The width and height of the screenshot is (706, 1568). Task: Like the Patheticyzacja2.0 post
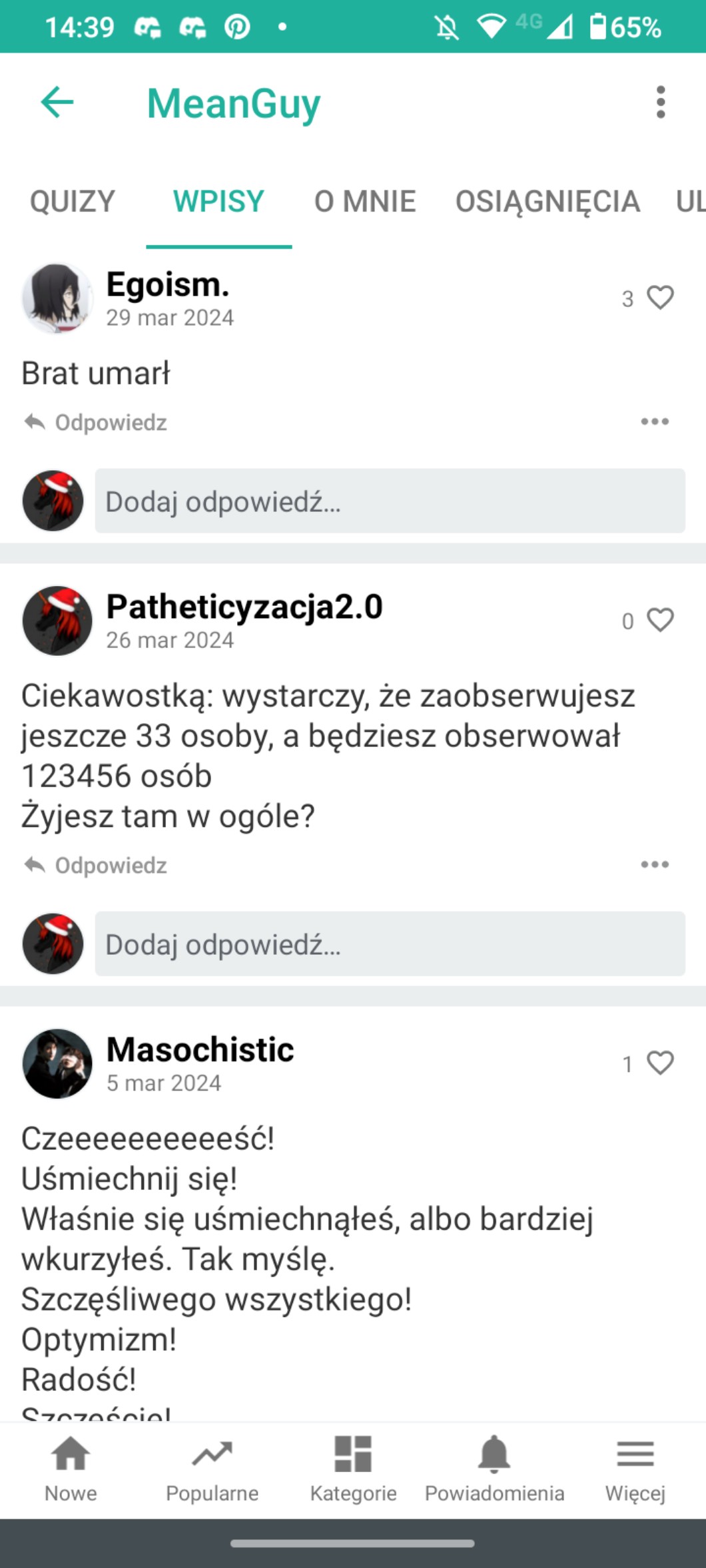660,620
